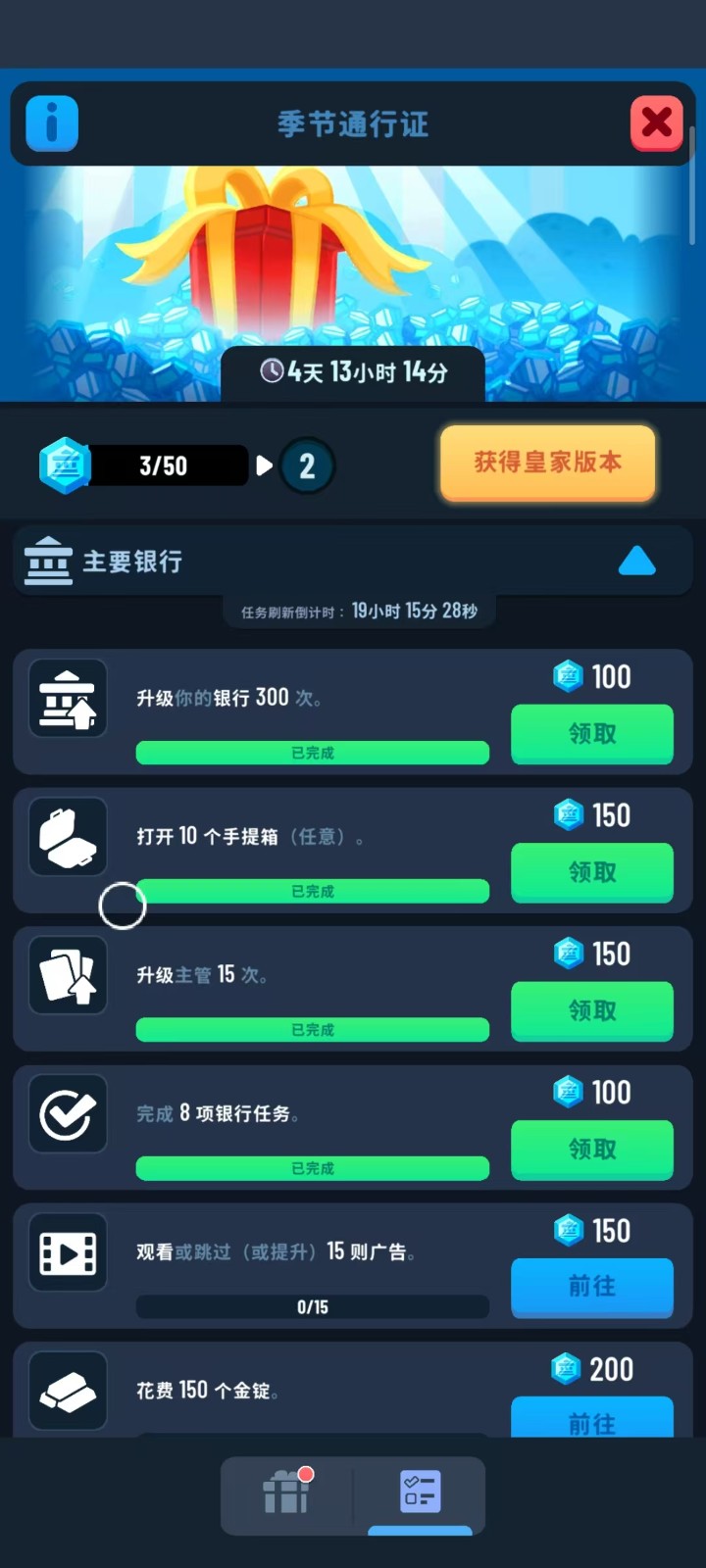The height and width of the screenshot is (1568, 706).
Task: Select the task list tab
Action: 420,1493
